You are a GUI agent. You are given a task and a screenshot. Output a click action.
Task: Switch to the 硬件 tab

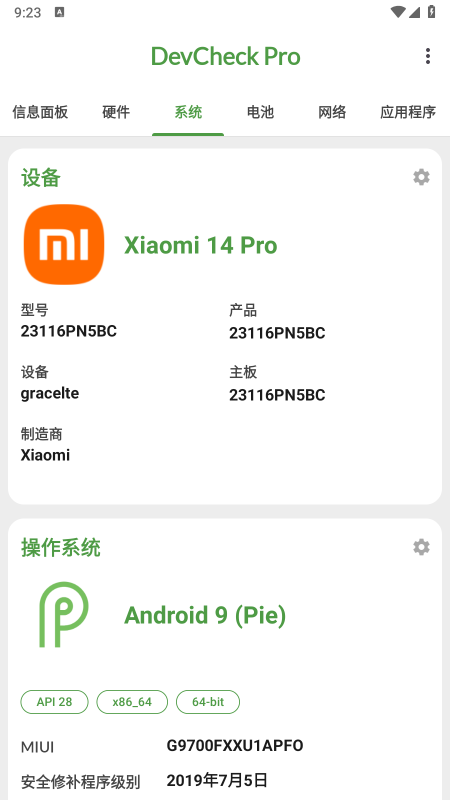tap(116, 112)
